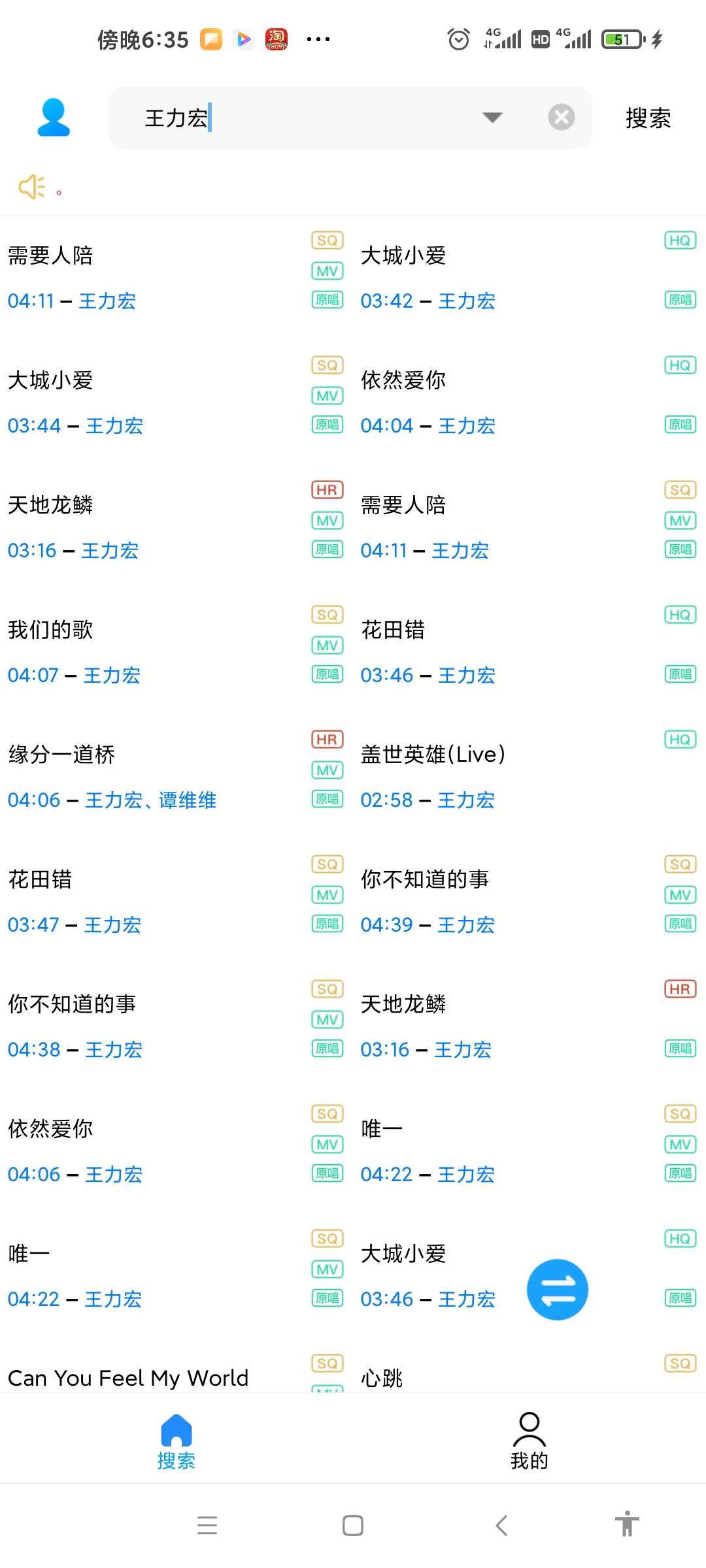Open the speaker announcement icon

32,188
